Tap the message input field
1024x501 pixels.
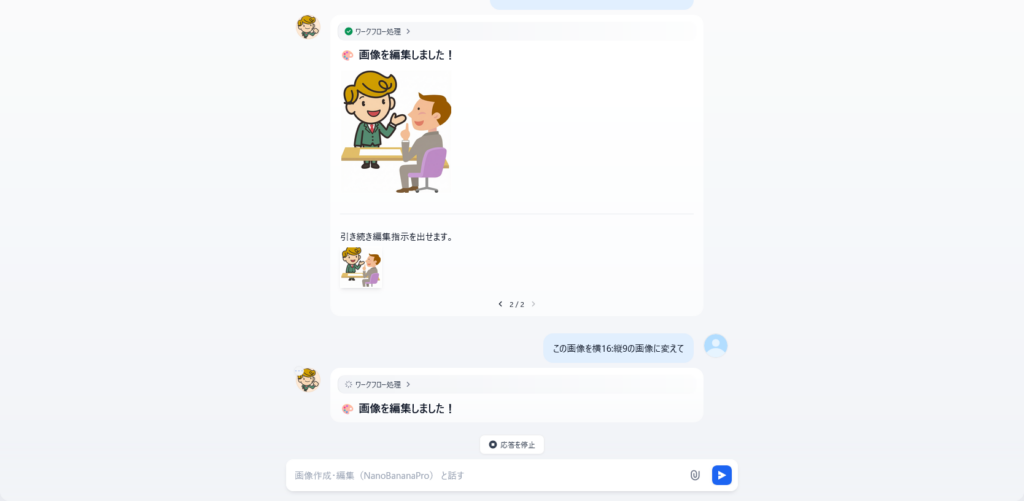click(480, 475)
